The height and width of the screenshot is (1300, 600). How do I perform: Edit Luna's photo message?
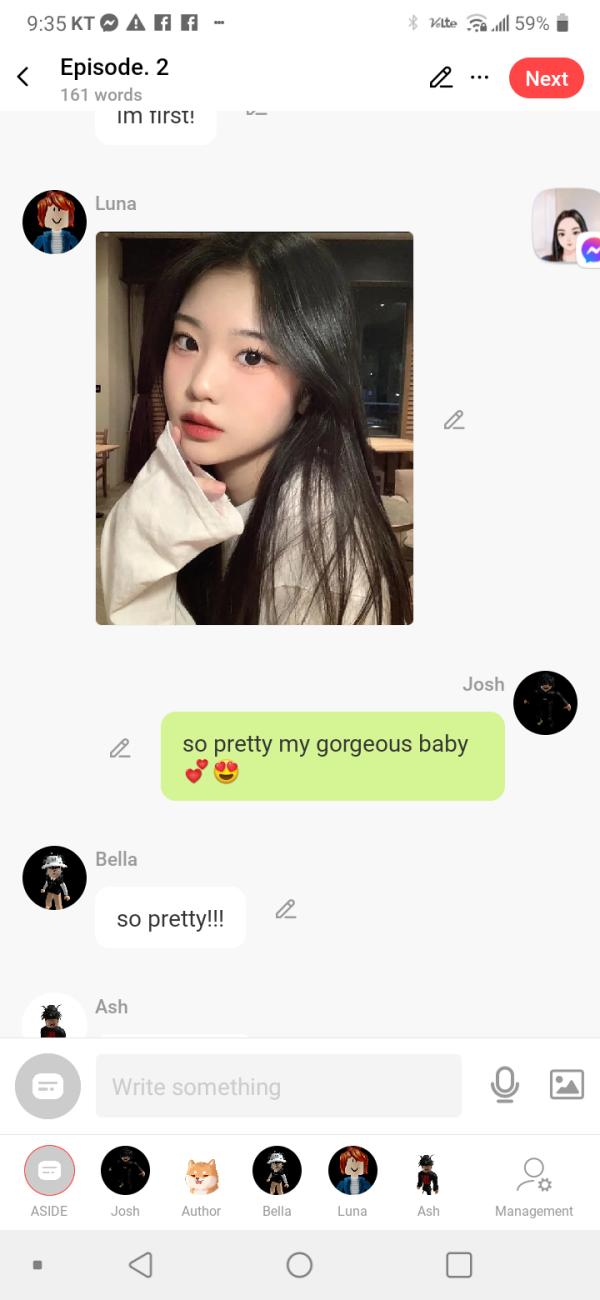click(454, 421)
